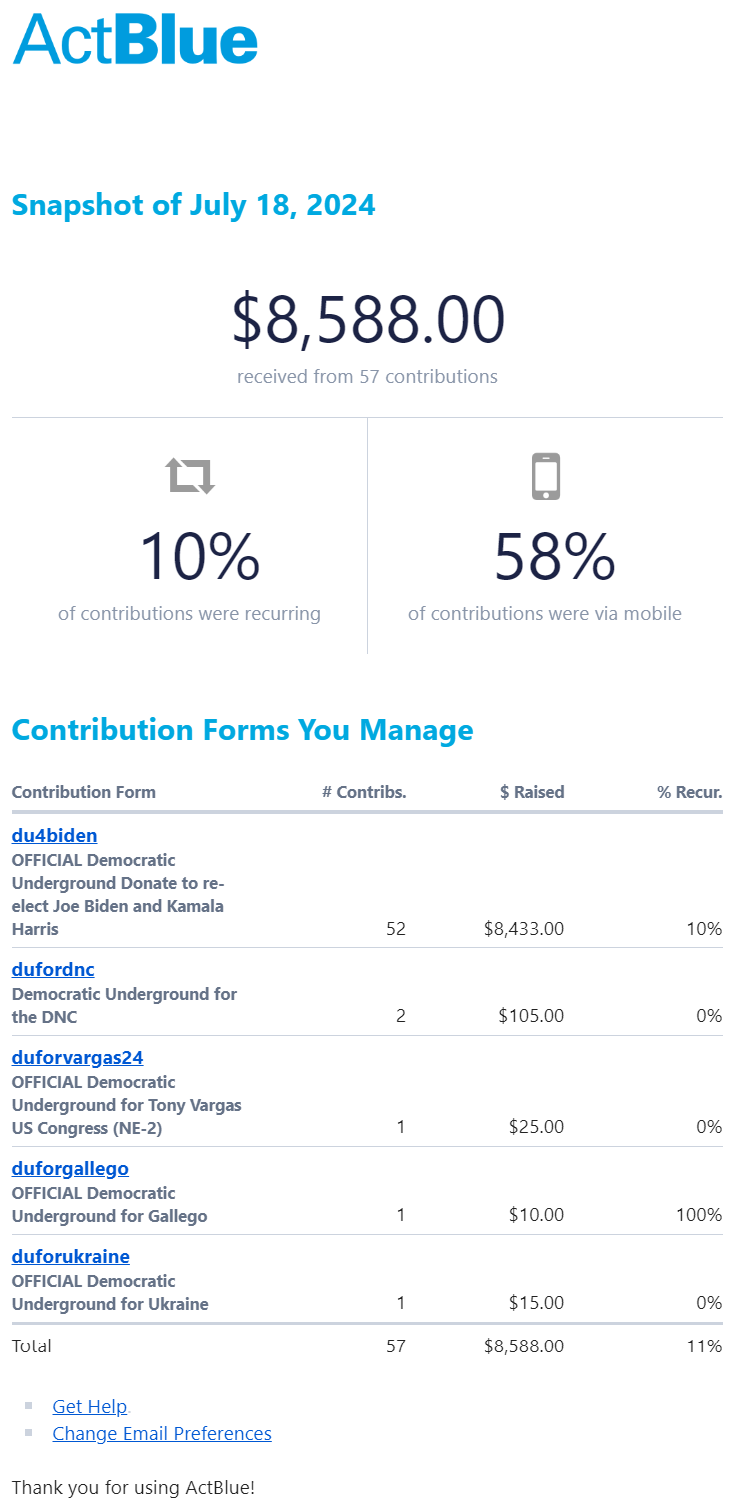Screen dimensions: 732x1507
Task: Open Change Email Preferences
Action: click(162, 1434)
